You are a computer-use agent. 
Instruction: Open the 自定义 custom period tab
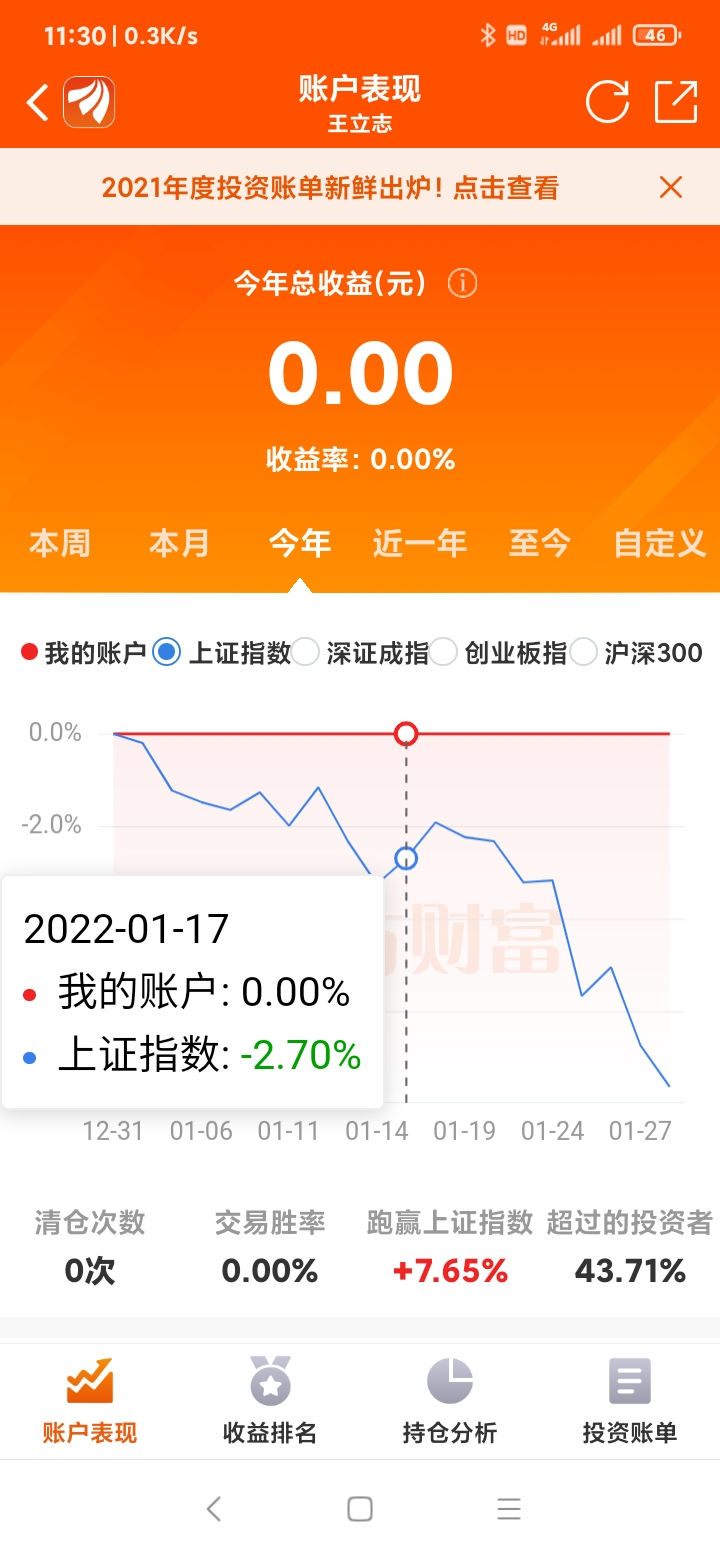pos(660,543)
